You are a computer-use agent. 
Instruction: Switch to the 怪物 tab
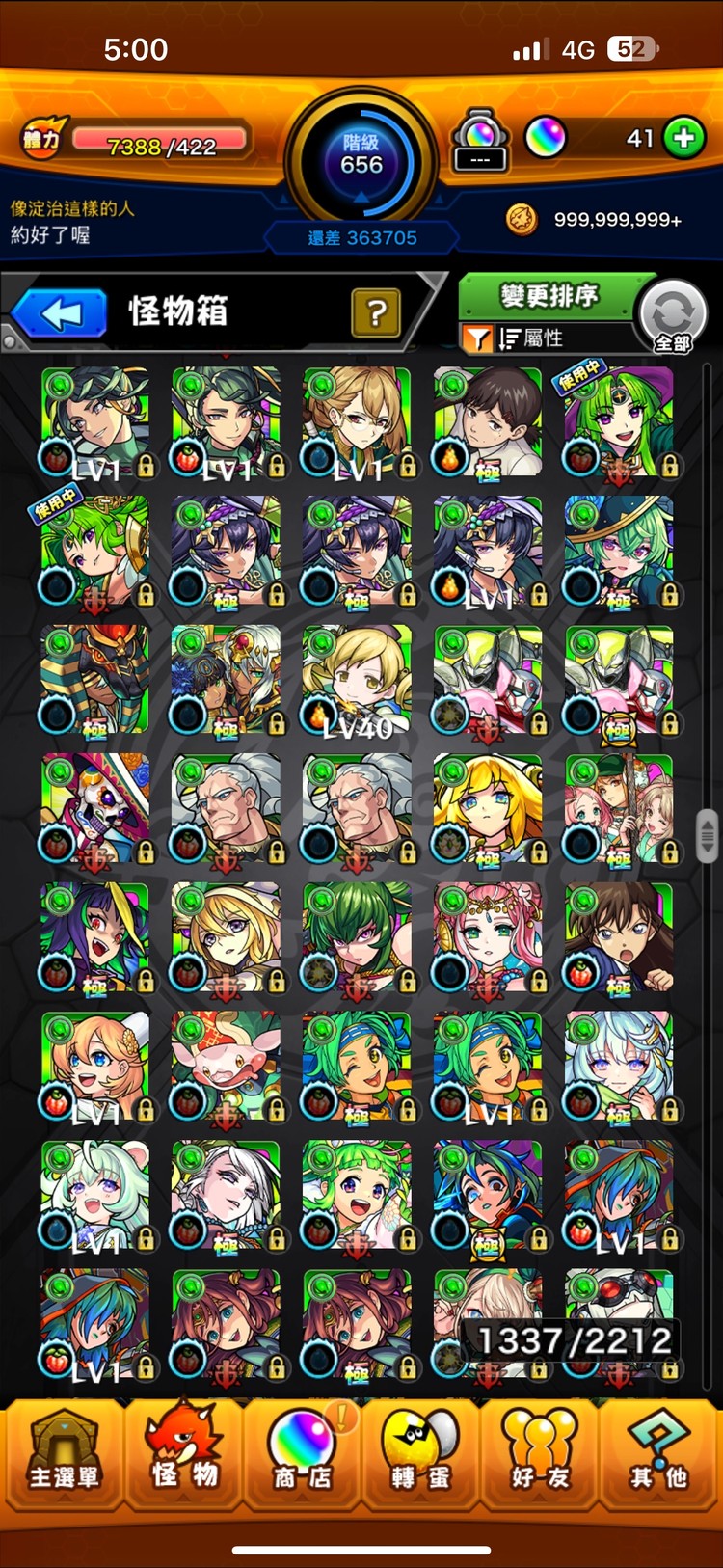pyautogui.click(x=183, y=1454)
